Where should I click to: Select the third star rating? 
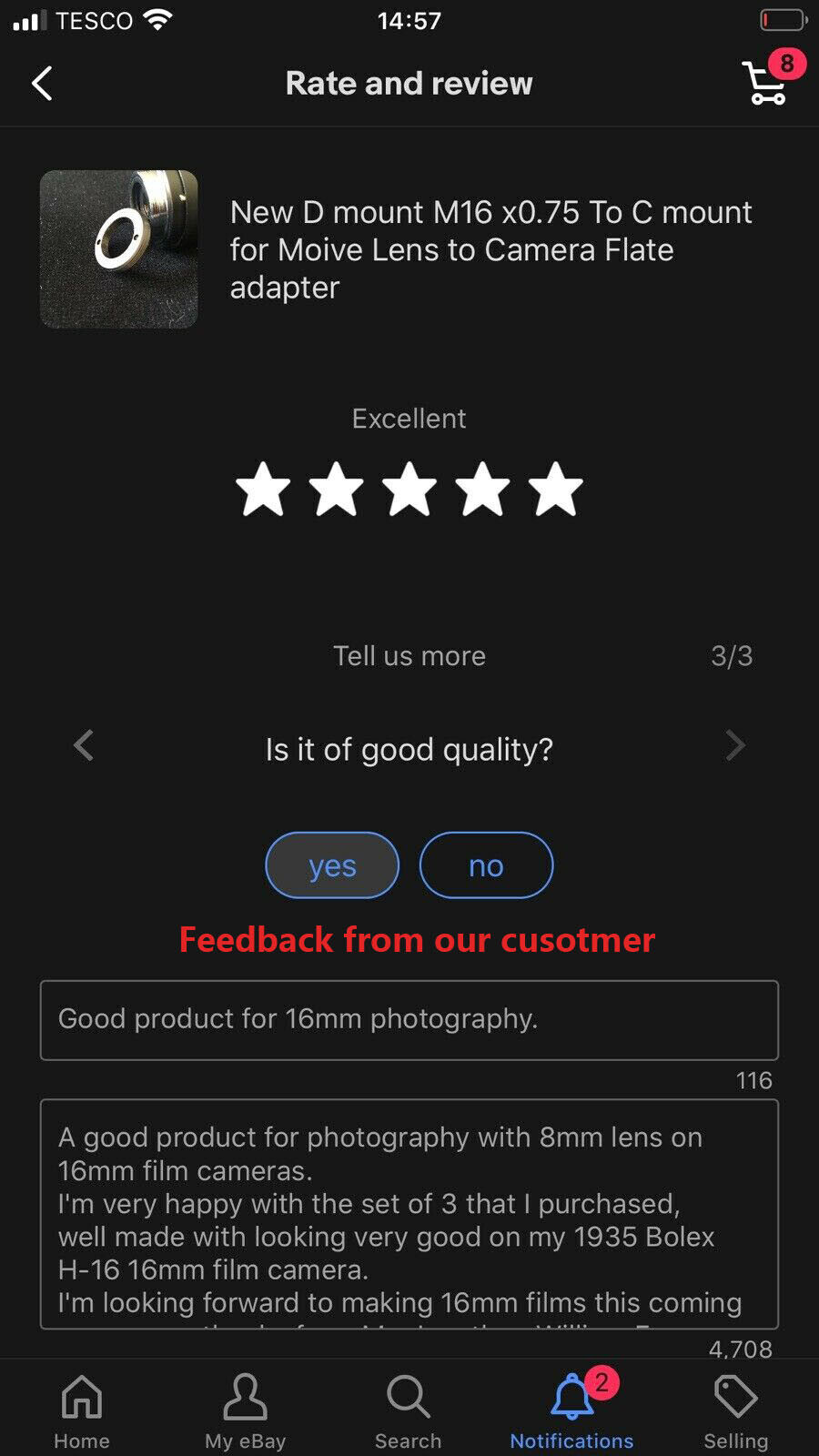pos(409,490)
